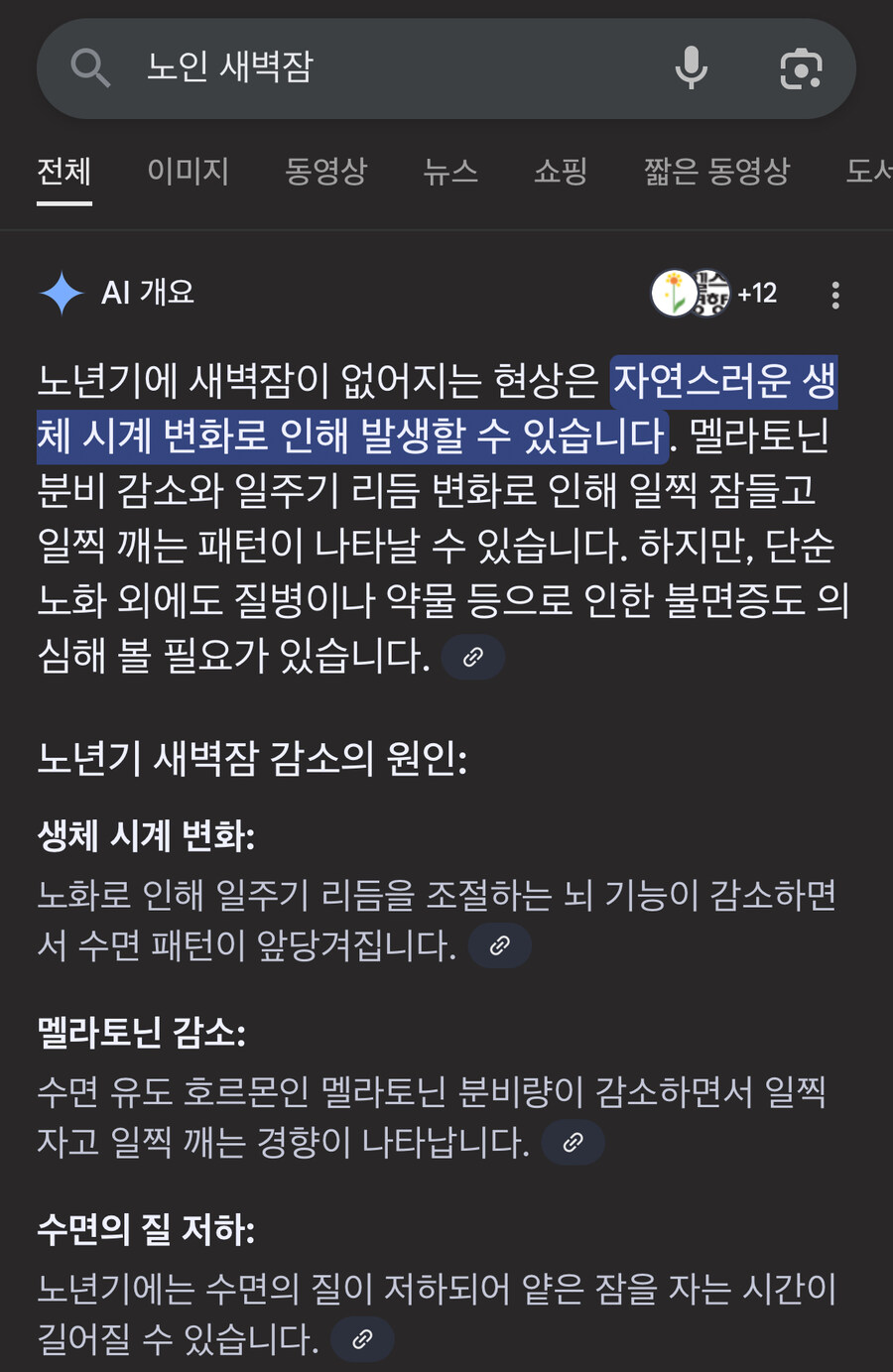Tap the AI 개요 sparkle icon
893x1372 pixels.
click(62, 293)
